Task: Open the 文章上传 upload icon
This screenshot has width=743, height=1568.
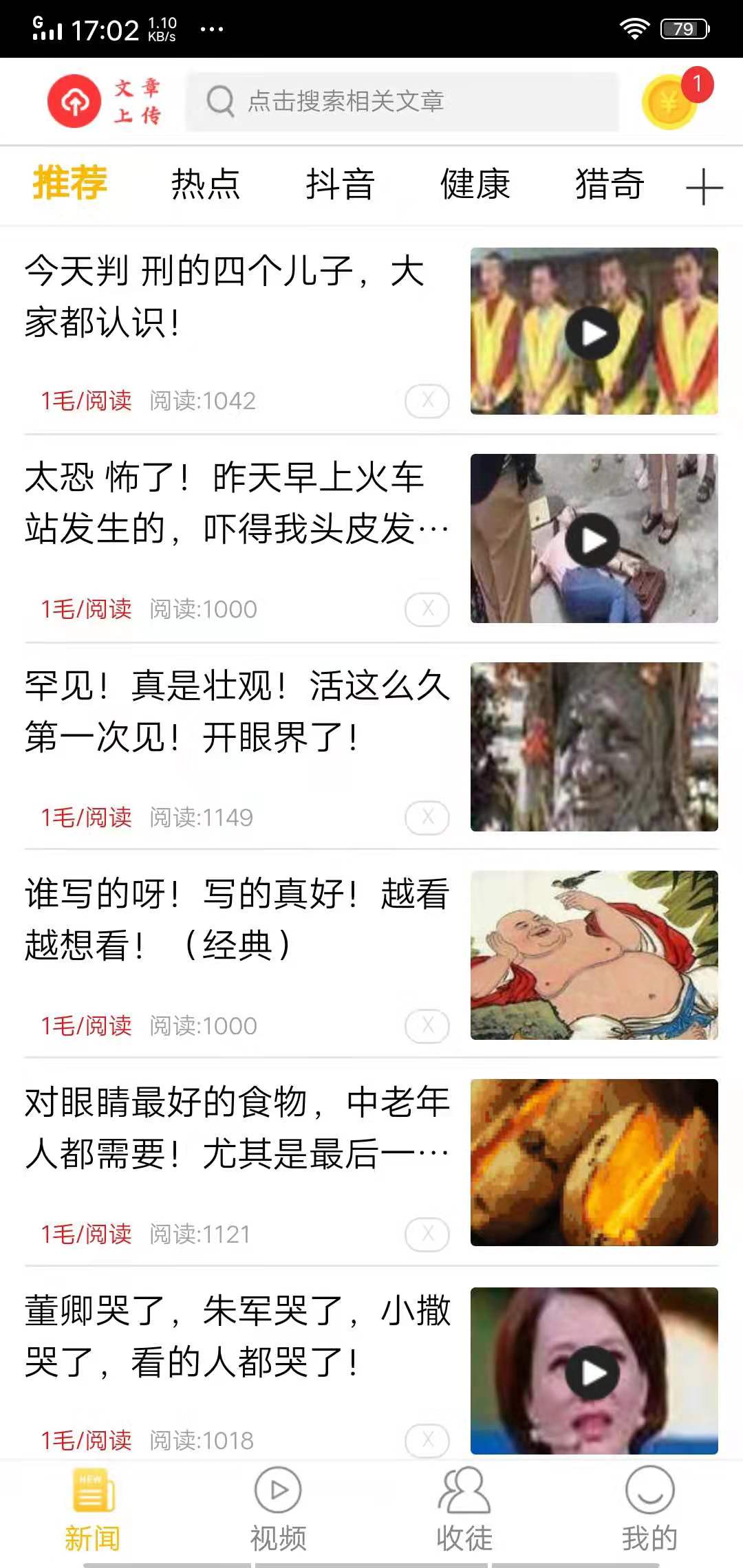Action: [x=76, y=100]
